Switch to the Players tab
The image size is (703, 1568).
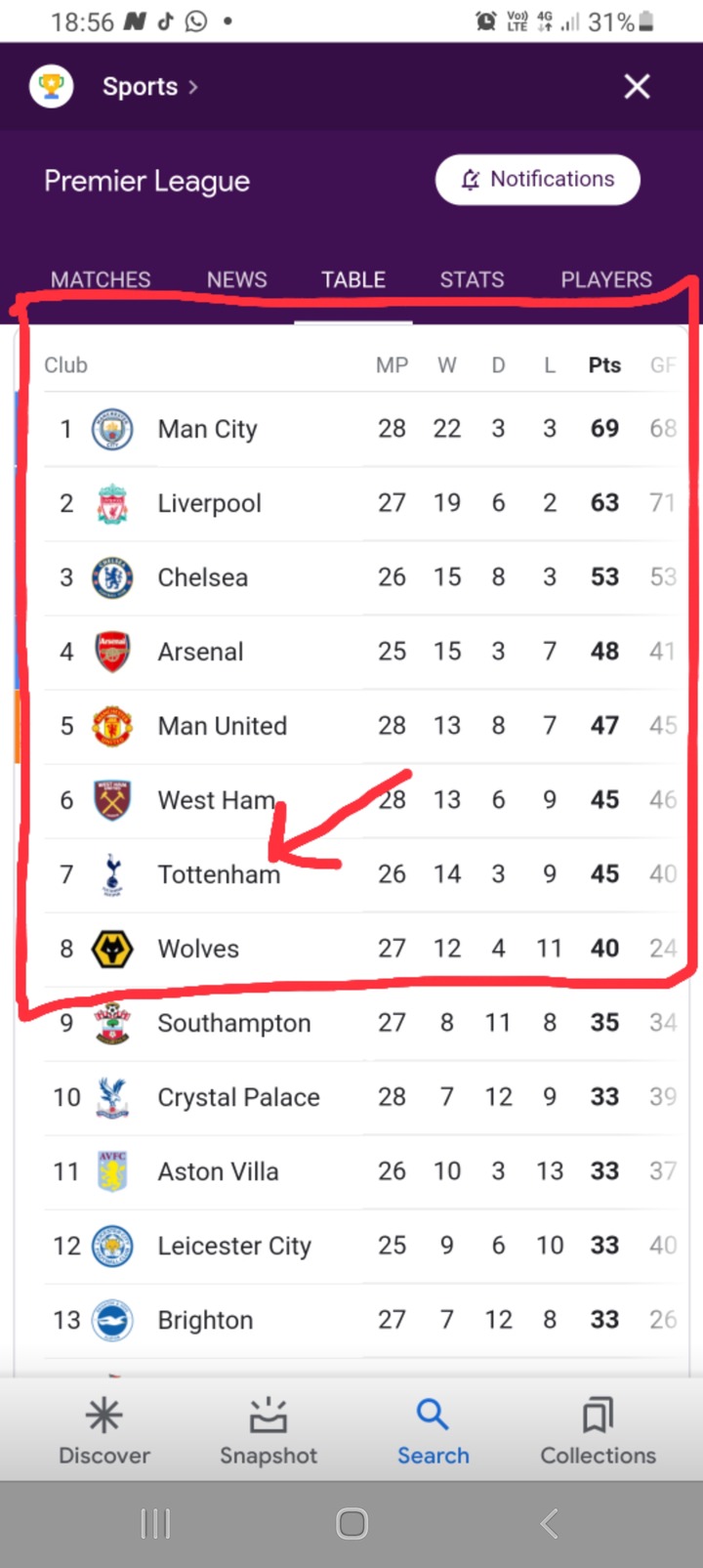tap(605, 279)
